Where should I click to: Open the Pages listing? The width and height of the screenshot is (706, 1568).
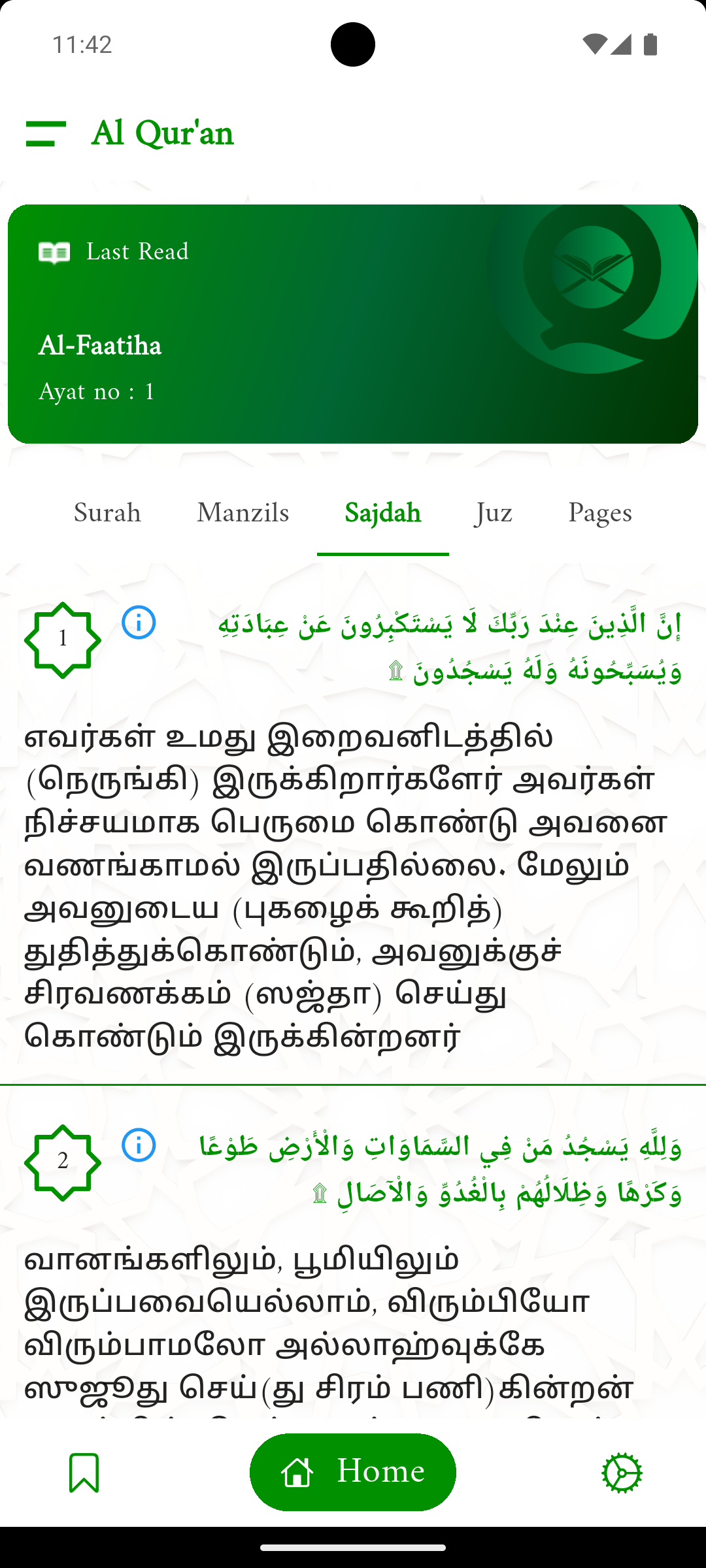coord(600,513)
